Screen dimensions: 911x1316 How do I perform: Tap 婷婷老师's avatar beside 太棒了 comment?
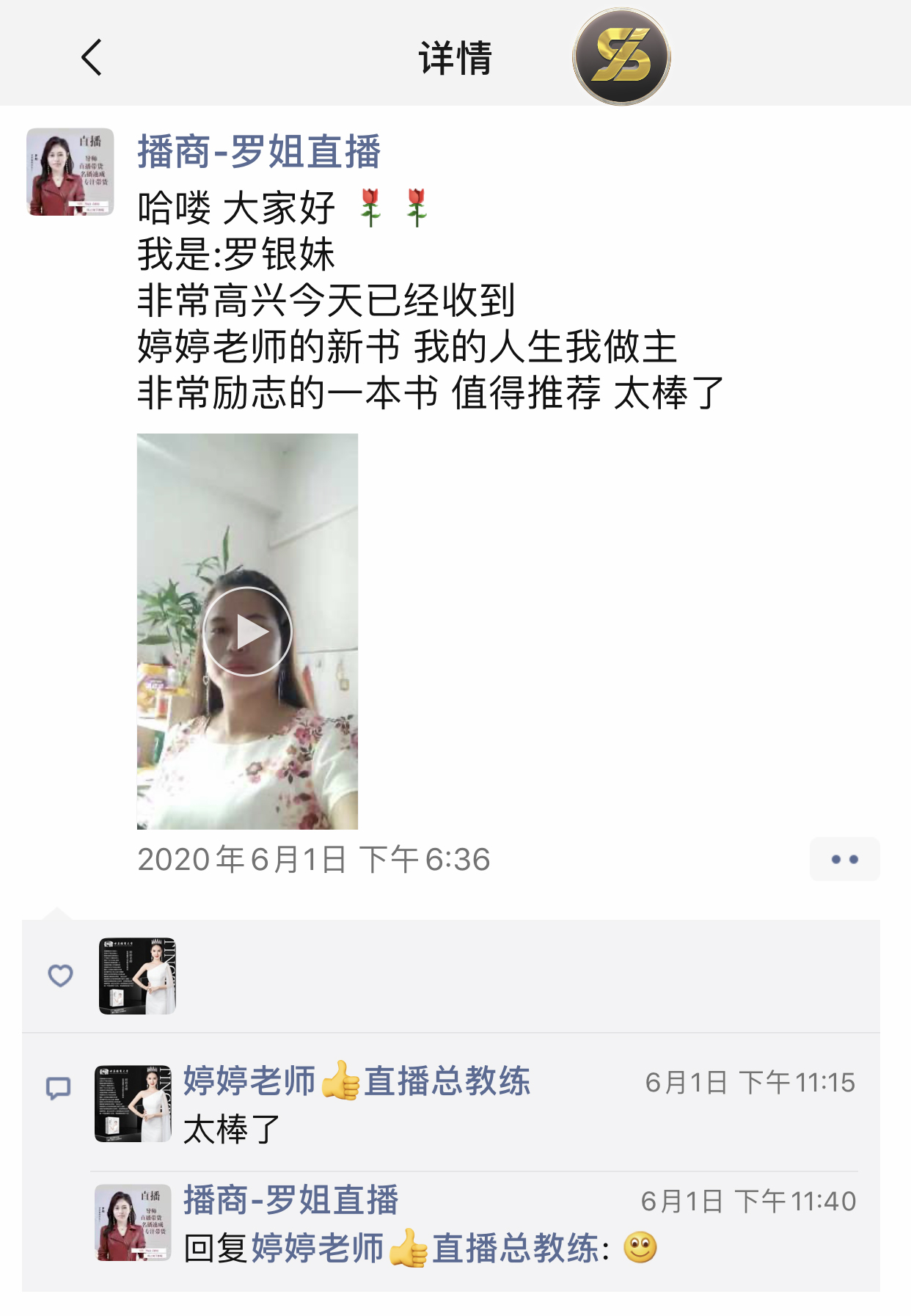pos(133,1103)
